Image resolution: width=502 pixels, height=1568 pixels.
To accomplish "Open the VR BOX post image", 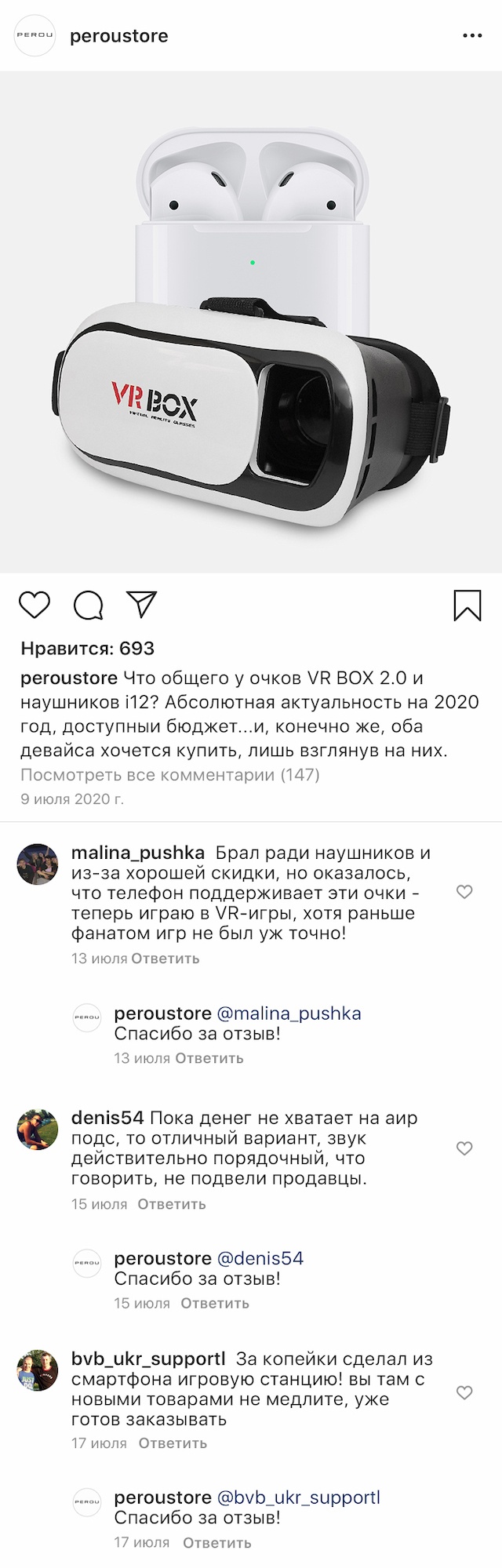I will (x=251, y=322).
